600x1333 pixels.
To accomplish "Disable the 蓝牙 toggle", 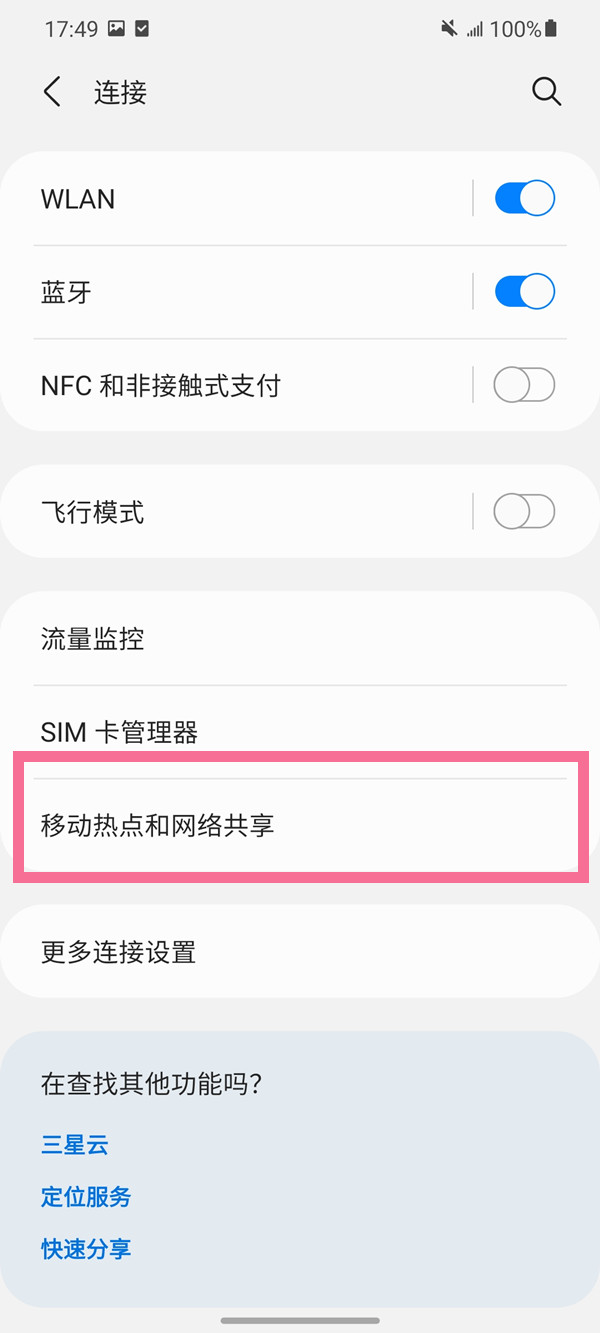I will pyautogui.click(x=524, y=292).
